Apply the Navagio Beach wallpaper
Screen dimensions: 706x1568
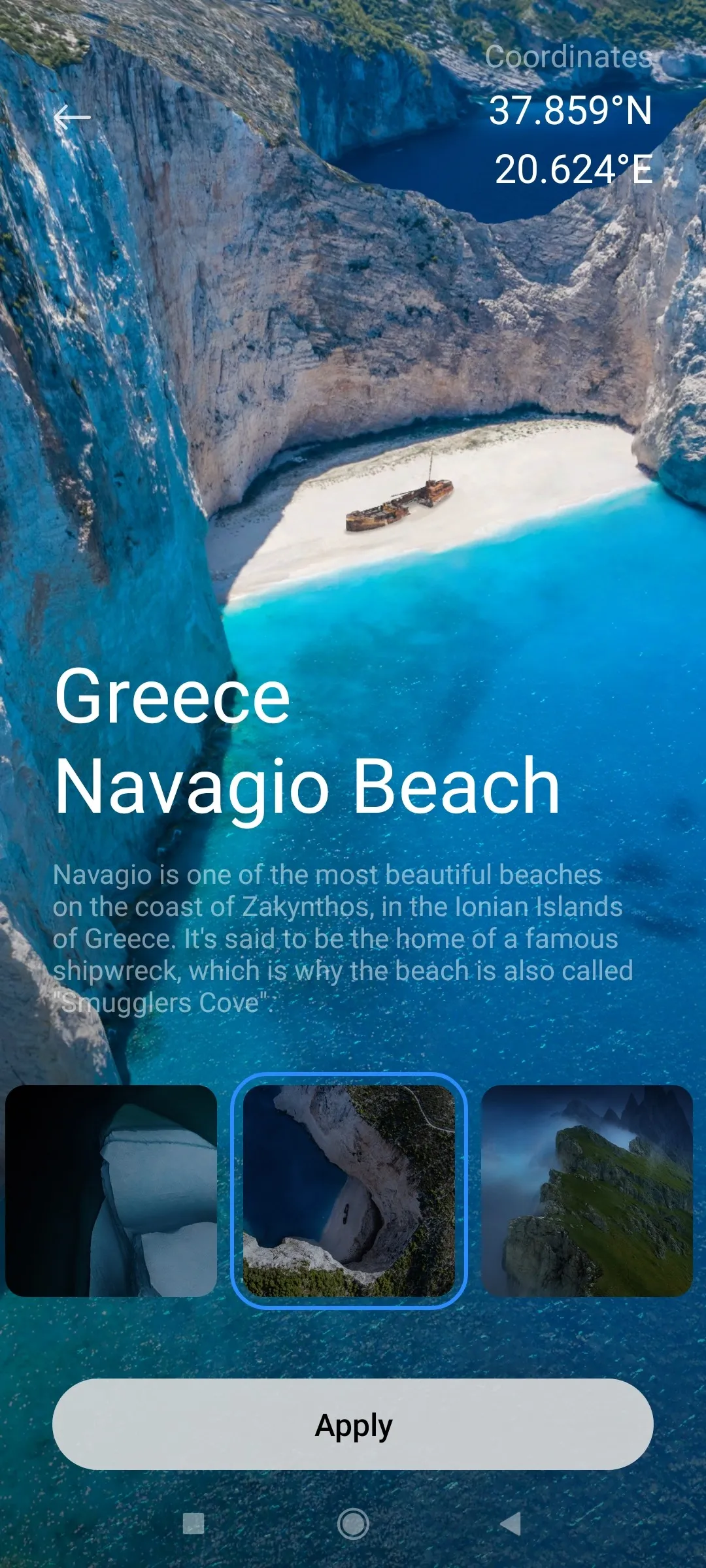(353, 1424)
